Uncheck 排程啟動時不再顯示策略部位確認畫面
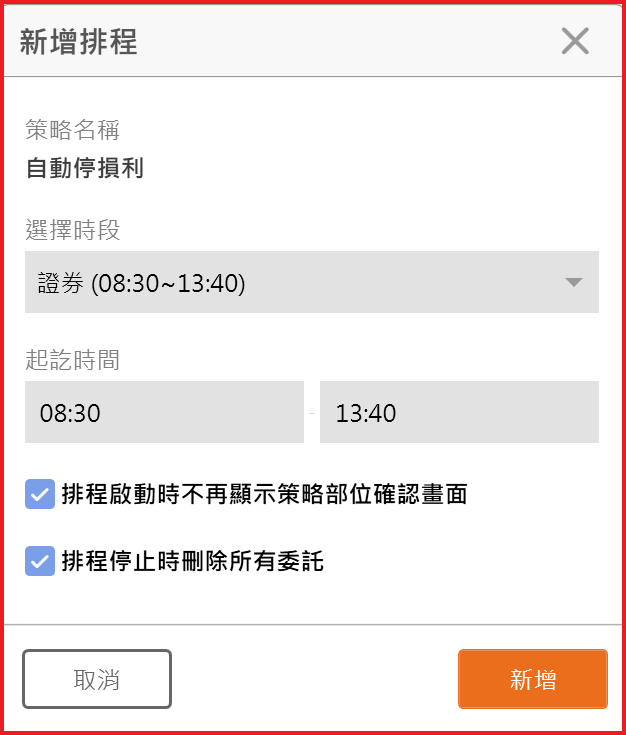 tap(39, 494)
